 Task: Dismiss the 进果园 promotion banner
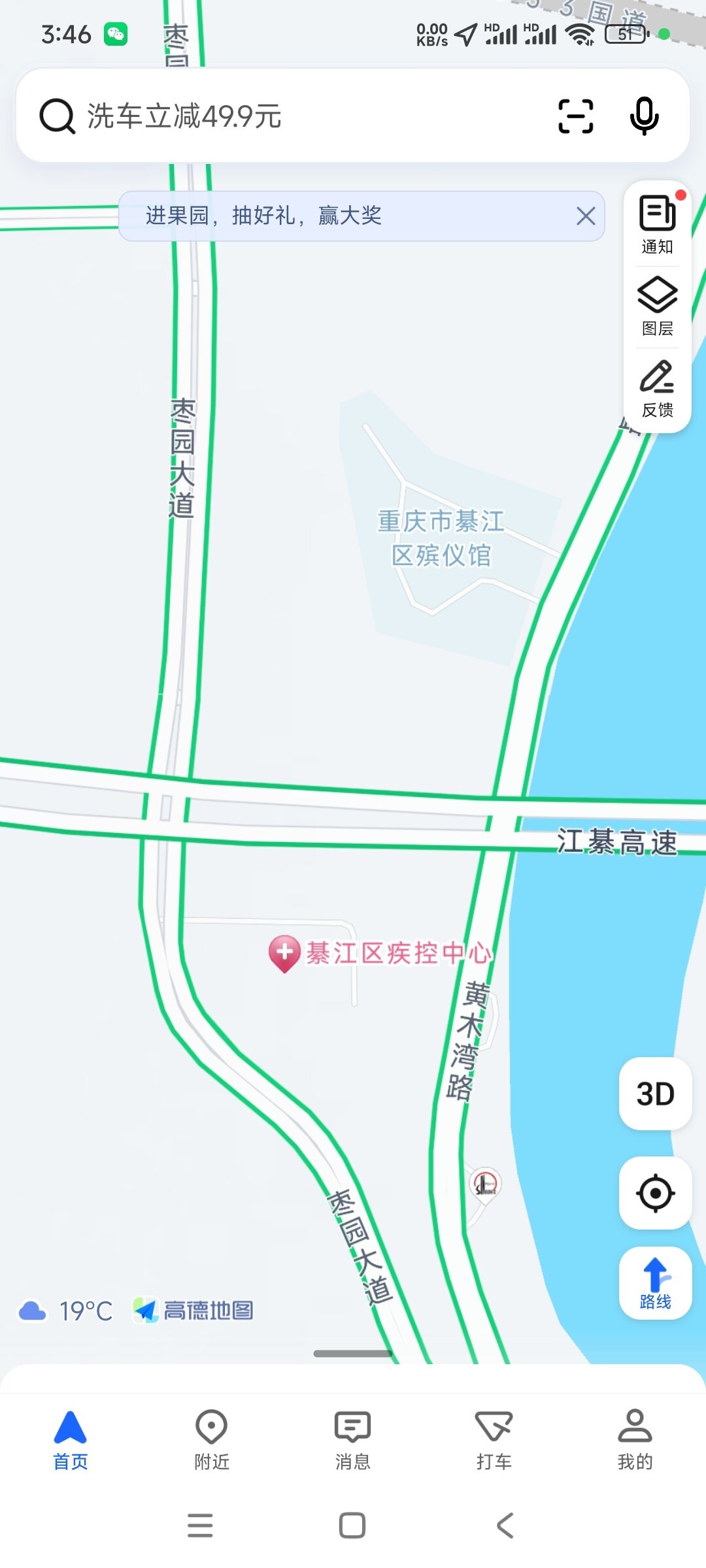tap(586, 216)
